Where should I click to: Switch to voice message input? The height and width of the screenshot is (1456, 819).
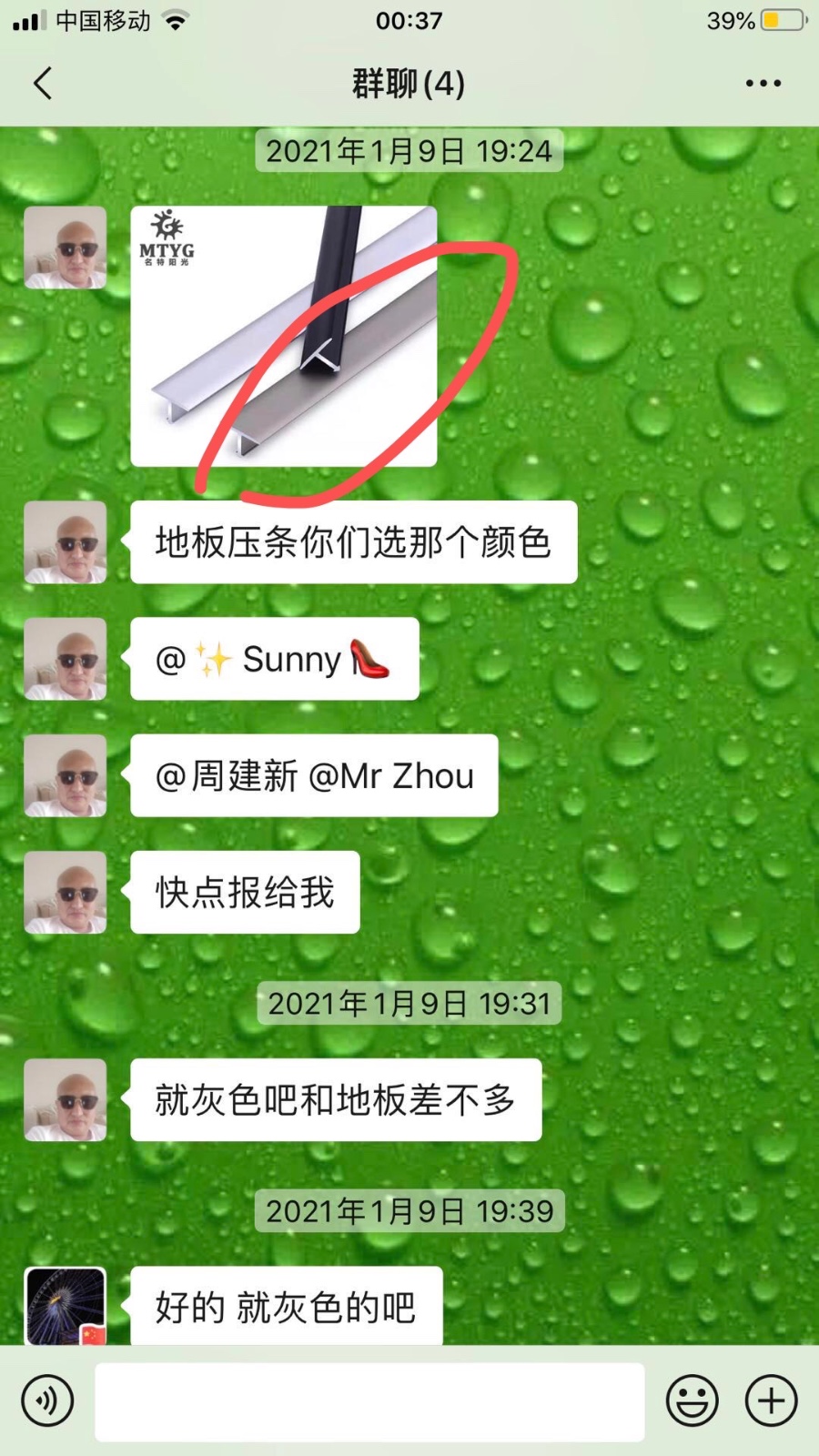47,1400
